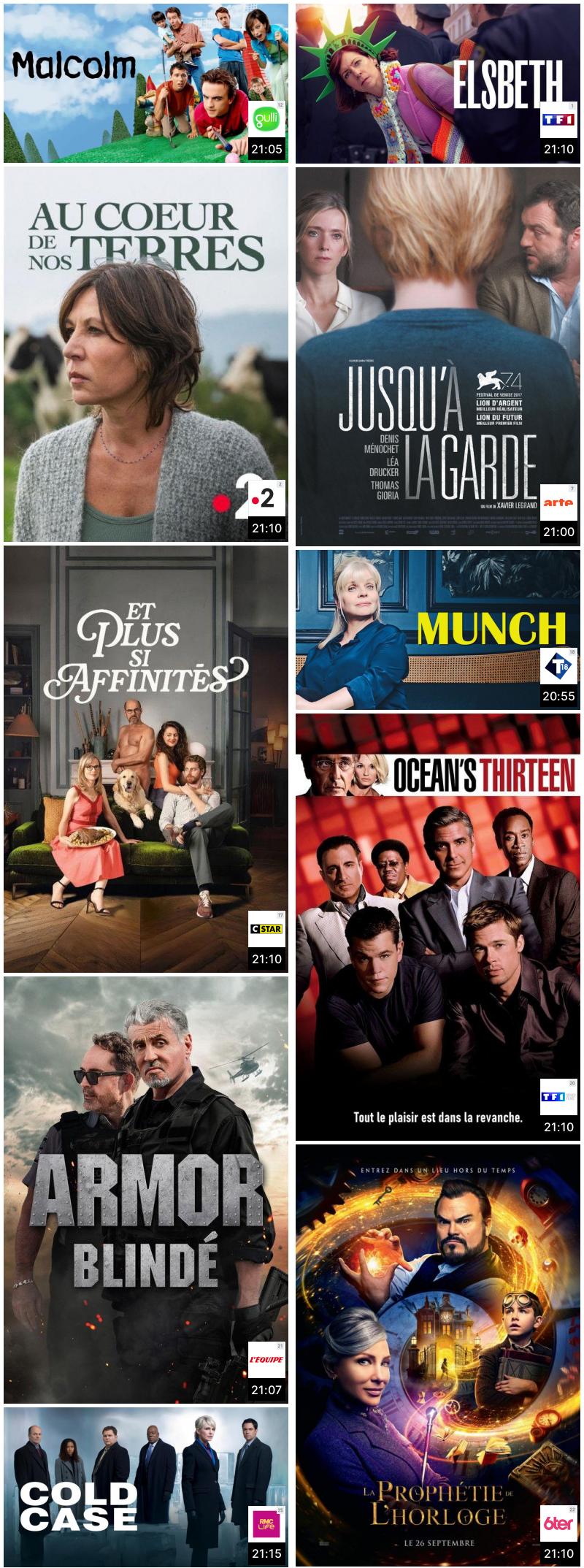
Task: Open Jusqu'à la Garde on Arte
Action: point(438,356)
